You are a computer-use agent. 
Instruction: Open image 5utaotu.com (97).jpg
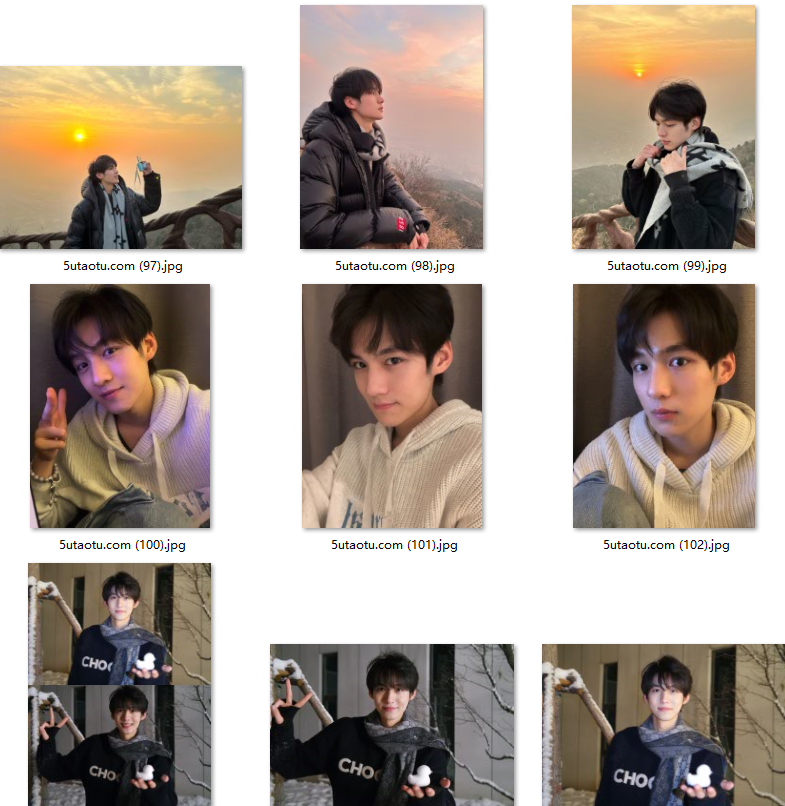121,158
